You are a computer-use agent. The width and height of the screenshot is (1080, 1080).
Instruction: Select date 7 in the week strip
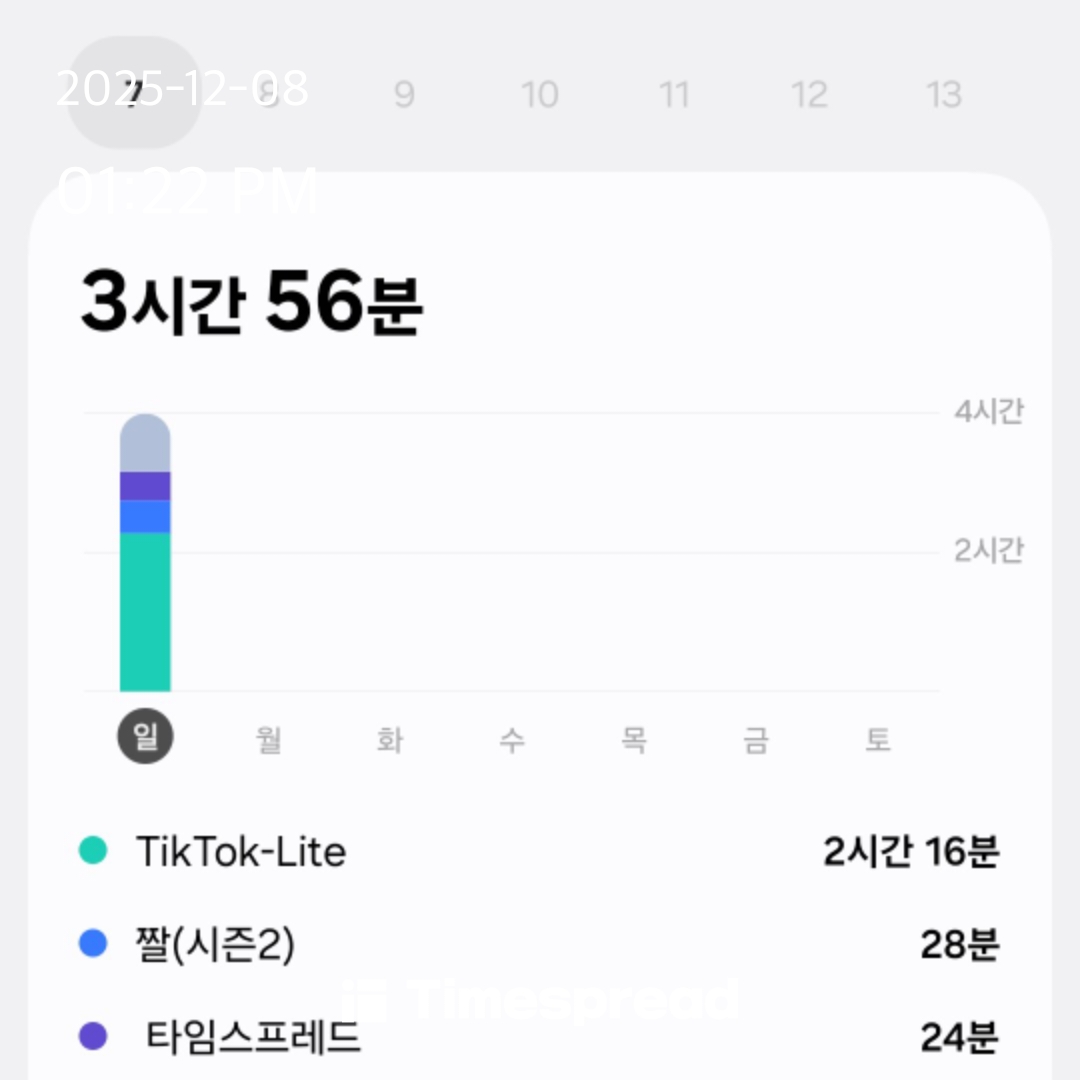[133, 94]
